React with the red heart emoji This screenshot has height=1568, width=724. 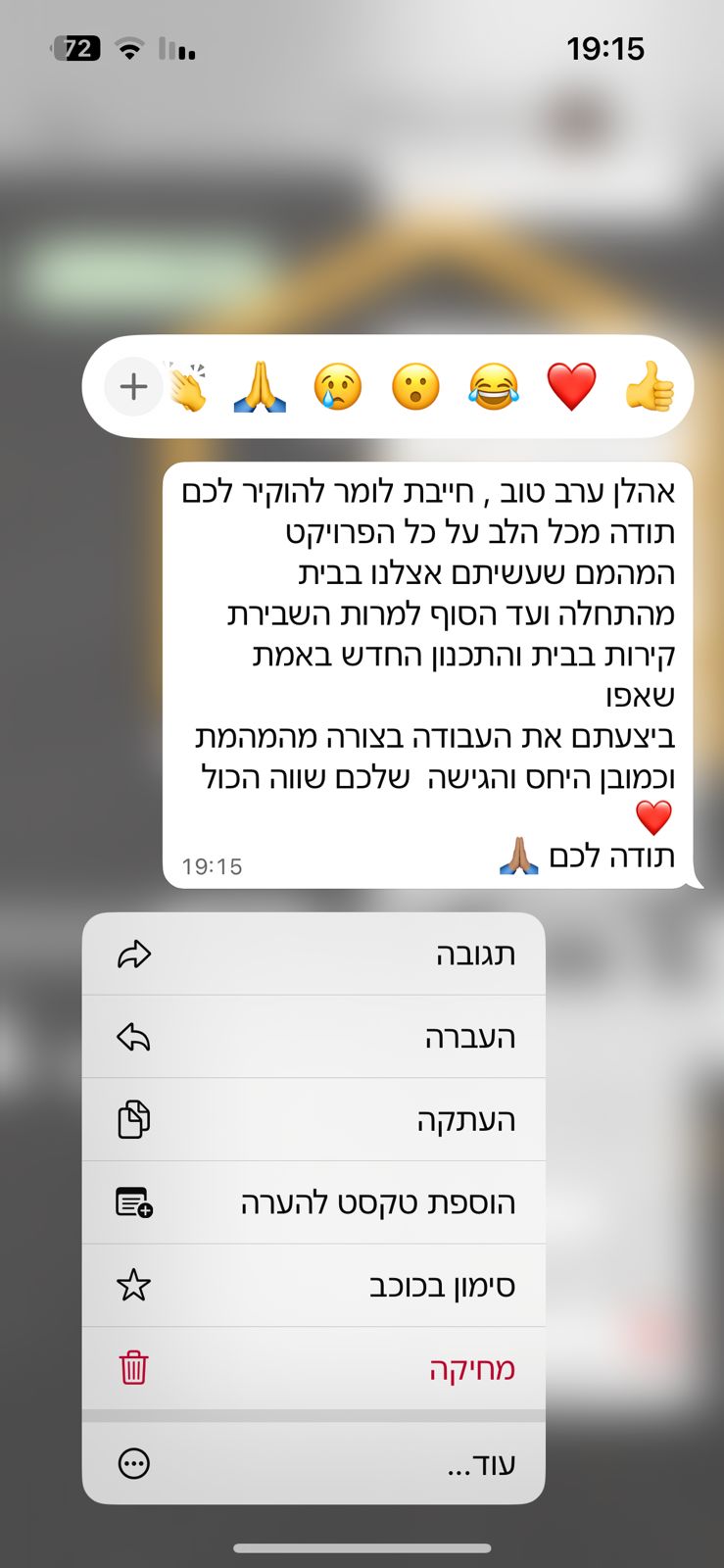click(571, 387)
